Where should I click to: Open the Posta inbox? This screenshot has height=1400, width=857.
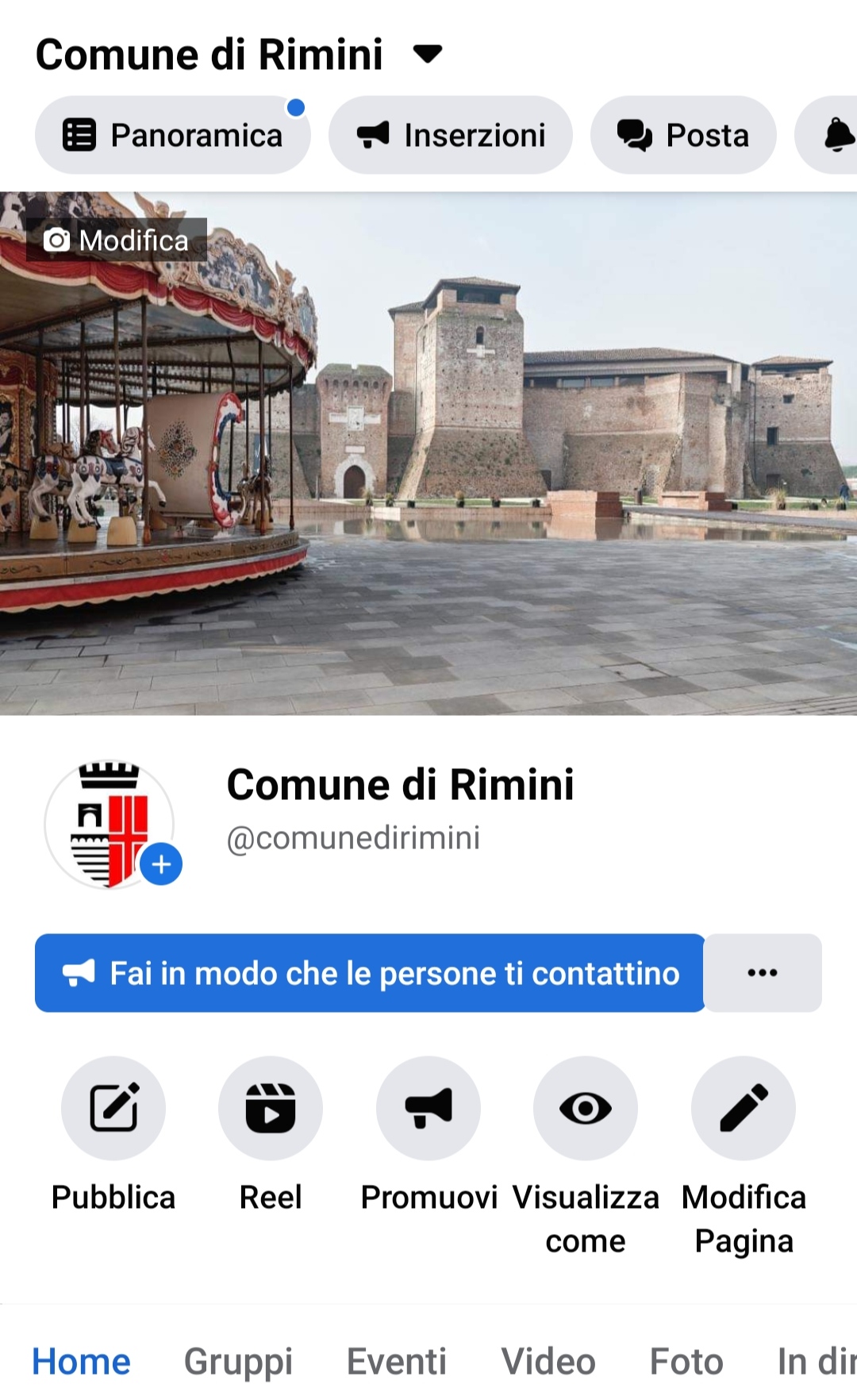tap(683, 135)
